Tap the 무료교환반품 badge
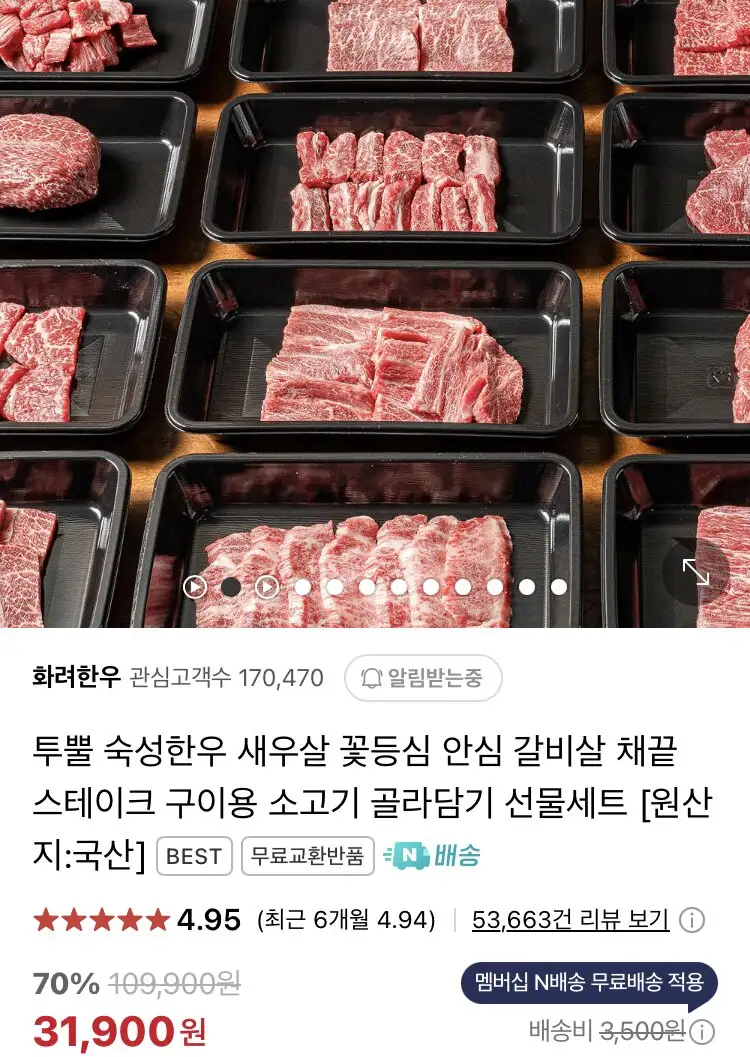 click(x=308, y=856)
